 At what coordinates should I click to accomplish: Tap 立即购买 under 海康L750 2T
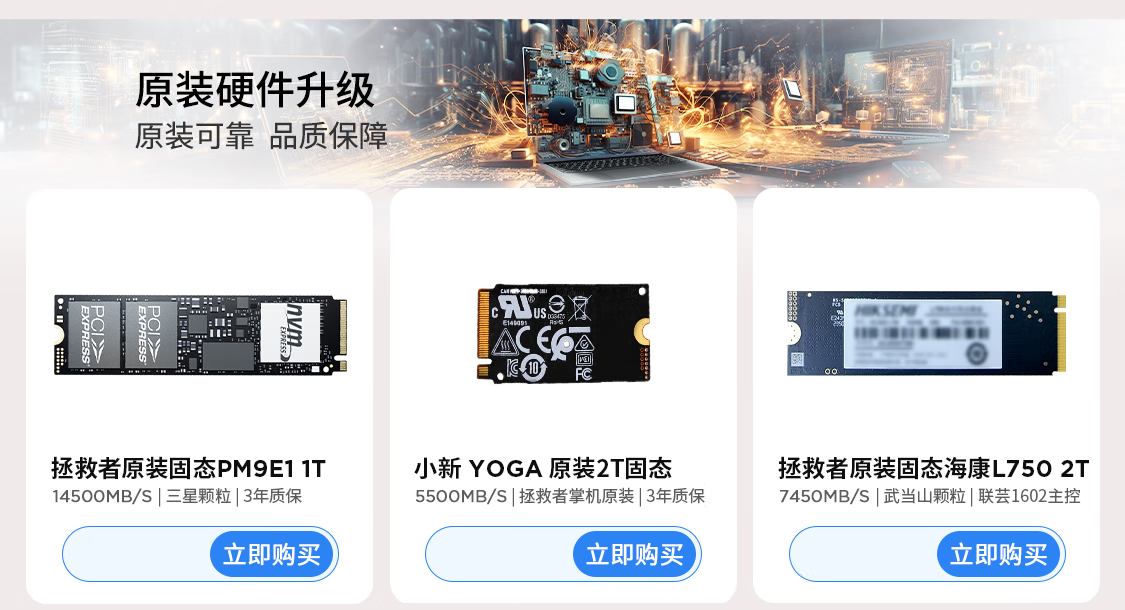998,554
